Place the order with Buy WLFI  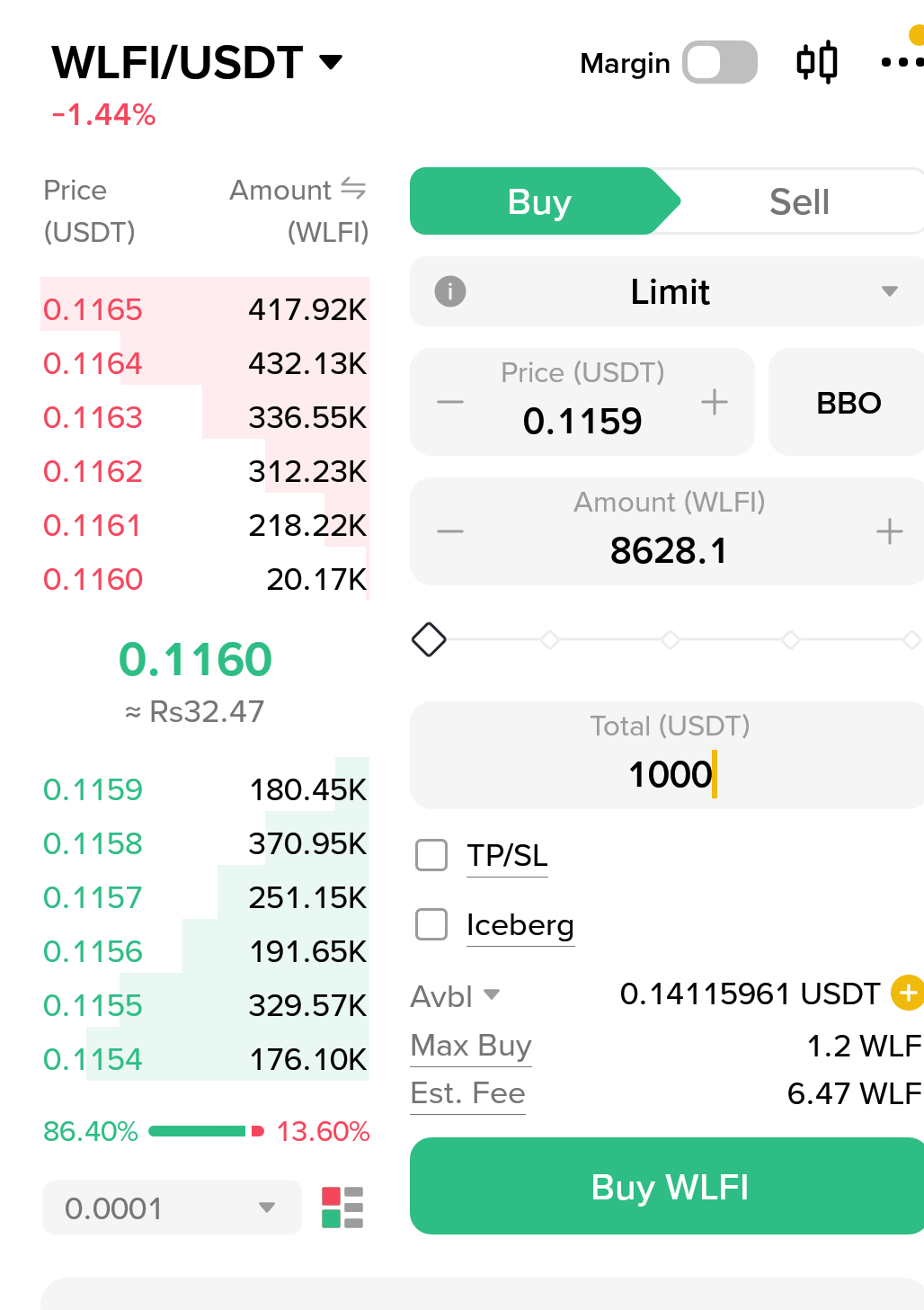pos(669,1187)
